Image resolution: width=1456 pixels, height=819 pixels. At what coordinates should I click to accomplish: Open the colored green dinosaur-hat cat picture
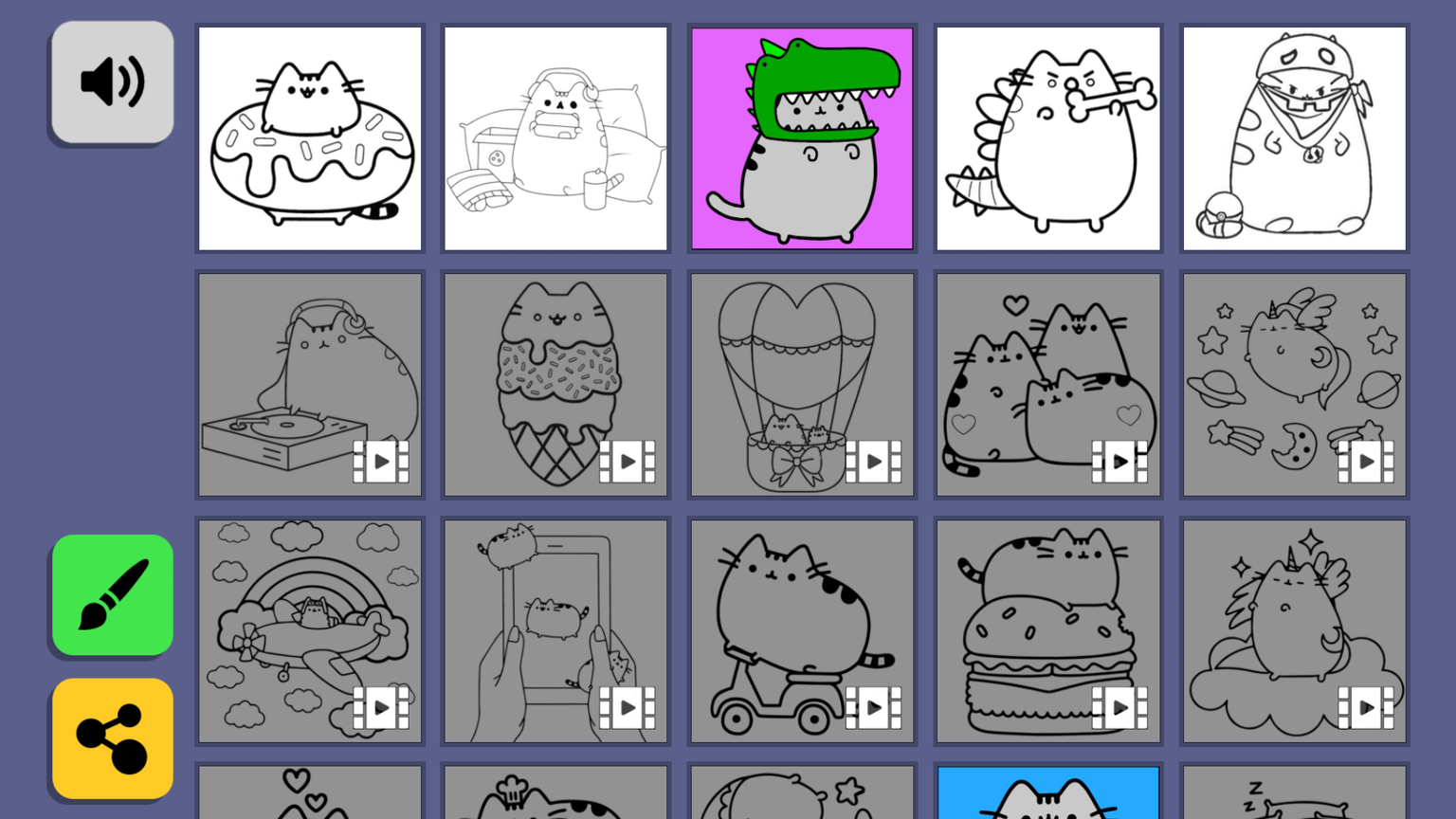point(802,138)
